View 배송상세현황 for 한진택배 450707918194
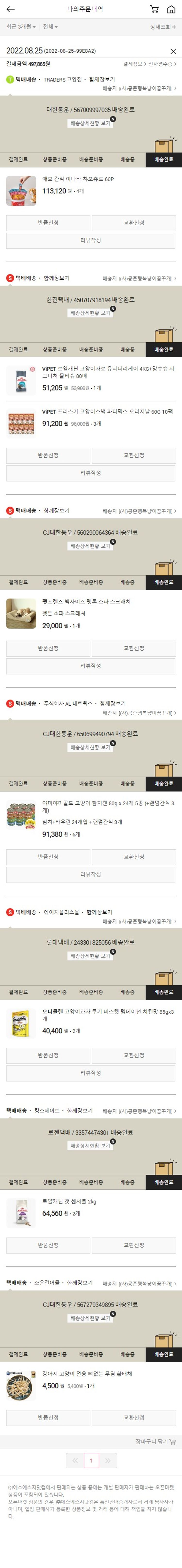The image size is (182, 1568). tap(91, 313)
